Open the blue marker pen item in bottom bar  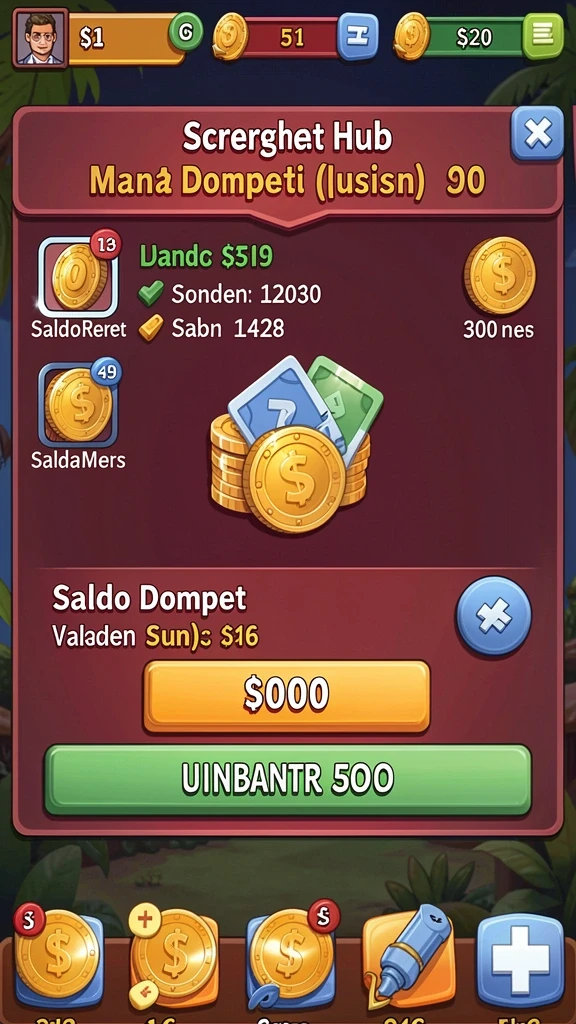(409, 957)
